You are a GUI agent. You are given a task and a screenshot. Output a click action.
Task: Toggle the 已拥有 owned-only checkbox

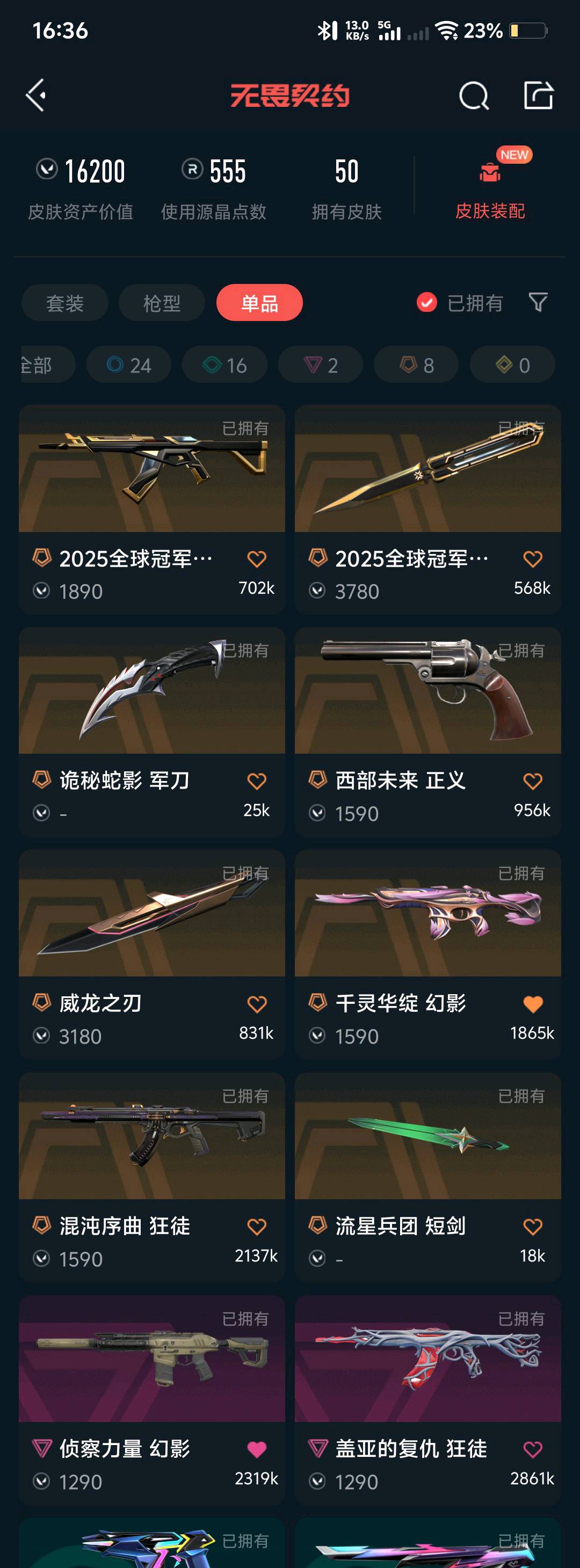426,302
